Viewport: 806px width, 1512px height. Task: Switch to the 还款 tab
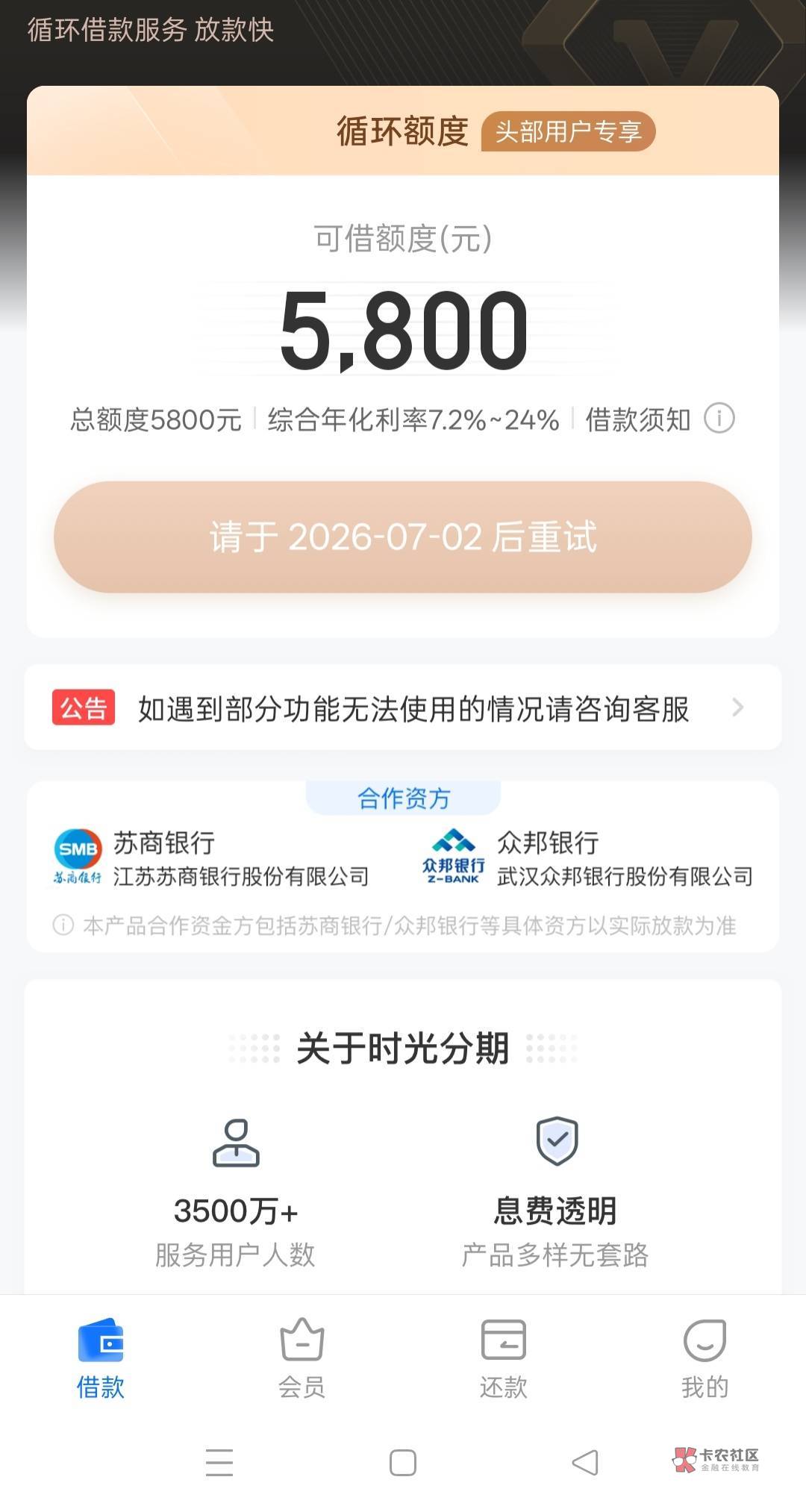click(504, 1358)
